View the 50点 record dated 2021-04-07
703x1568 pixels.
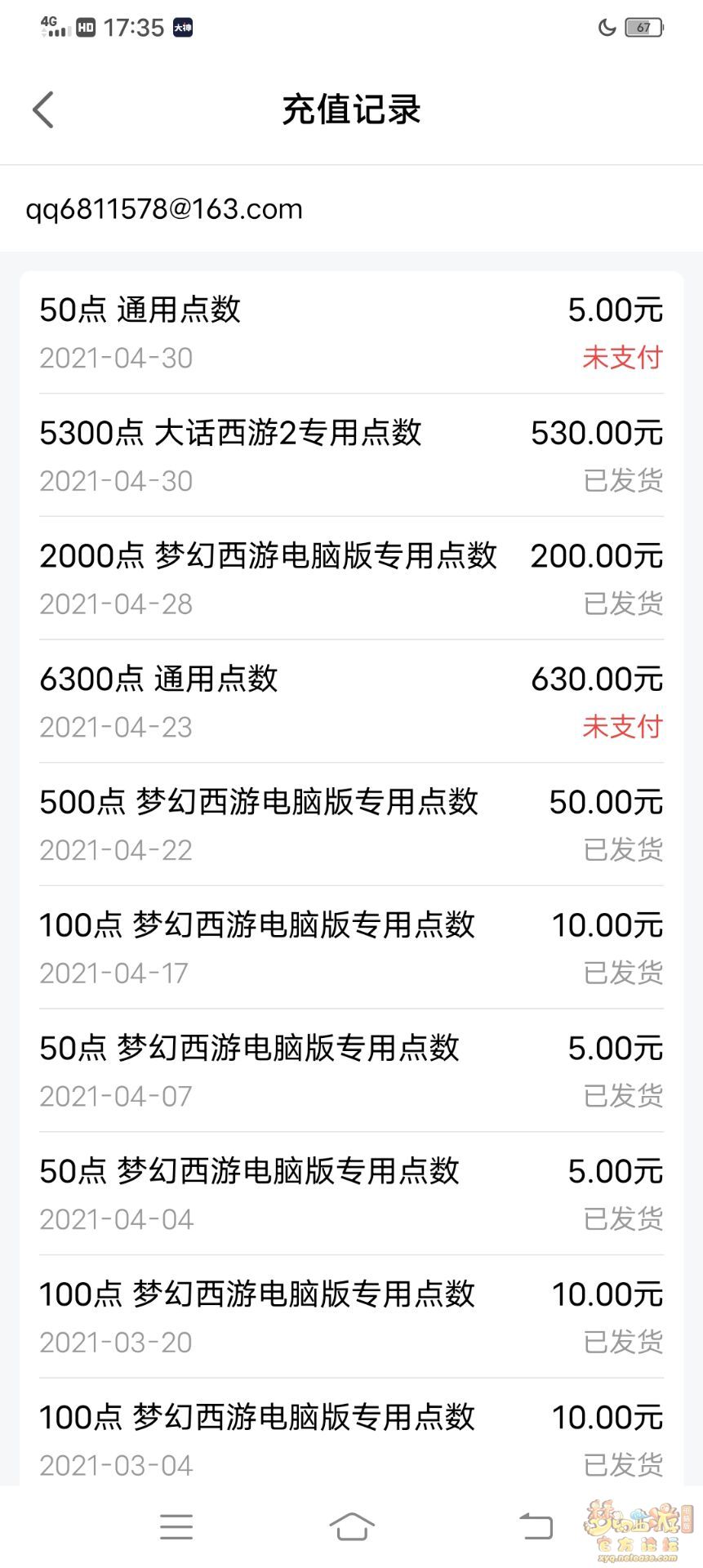click(x=351, y=1071)
